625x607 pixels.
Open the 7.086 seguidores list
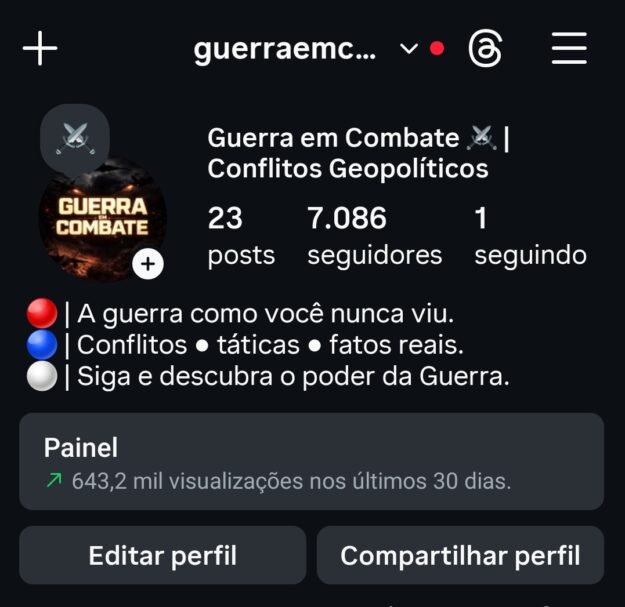(x=374, y=236)
